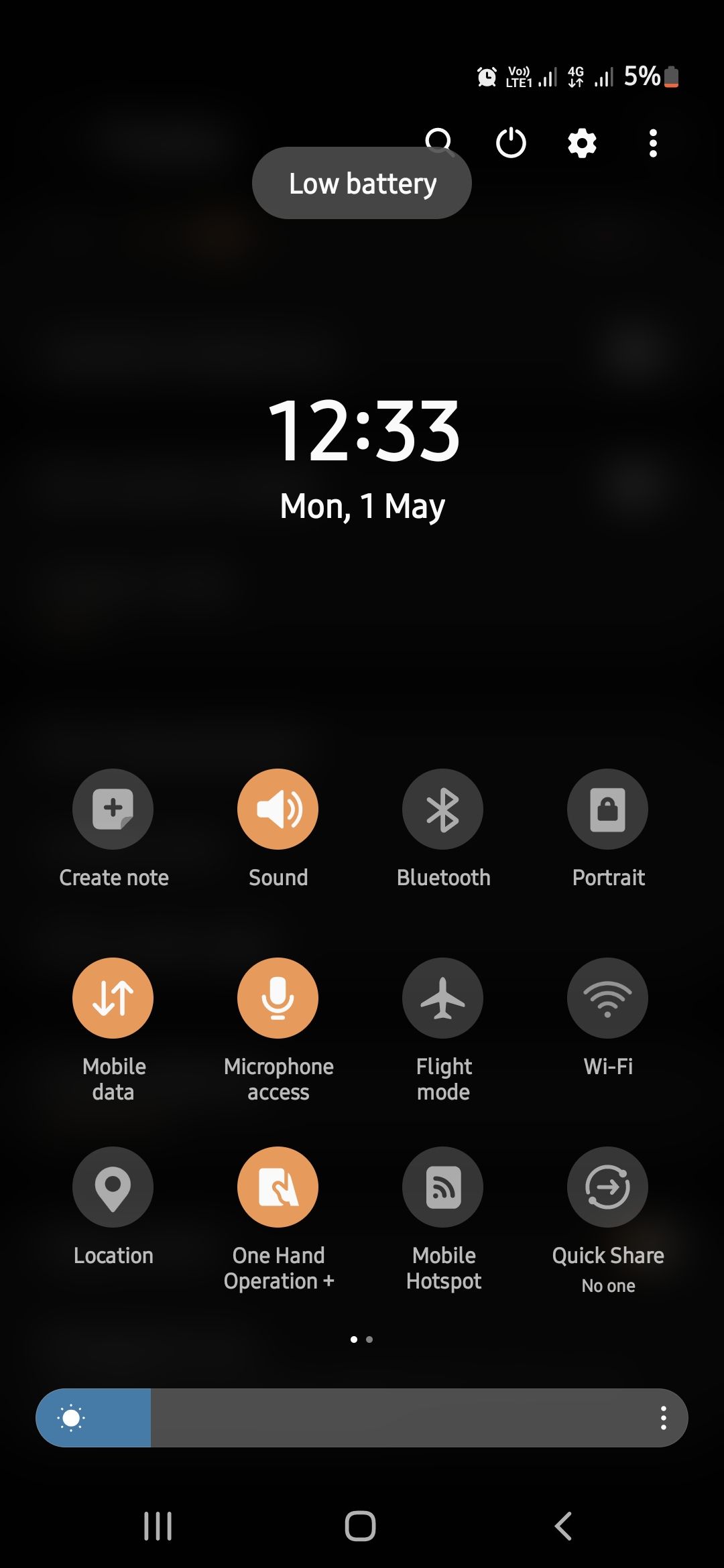
Task: Turn on Mobile Hotspot
Action: pos(442,1187)
